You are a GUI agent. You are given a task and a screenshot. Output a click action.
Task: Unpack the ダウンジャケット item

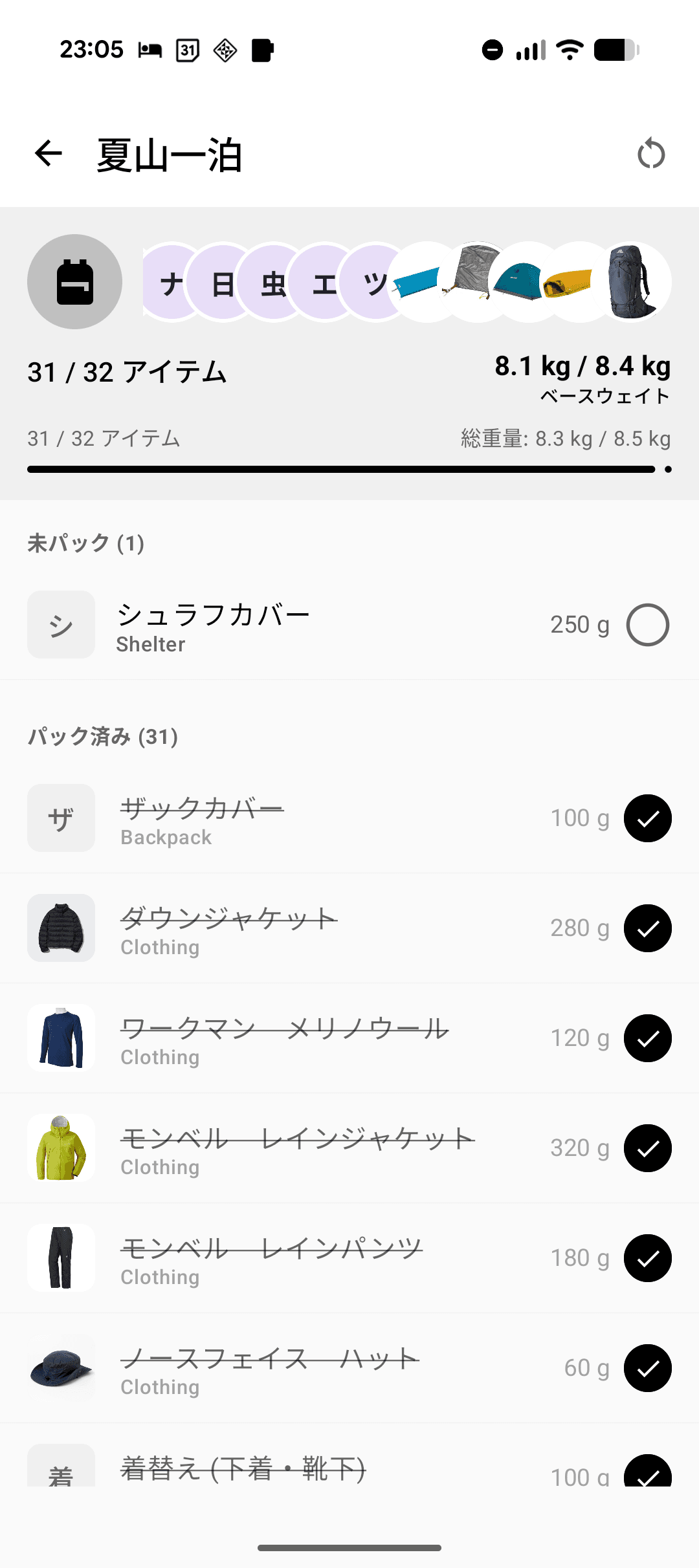coord(648,928)
